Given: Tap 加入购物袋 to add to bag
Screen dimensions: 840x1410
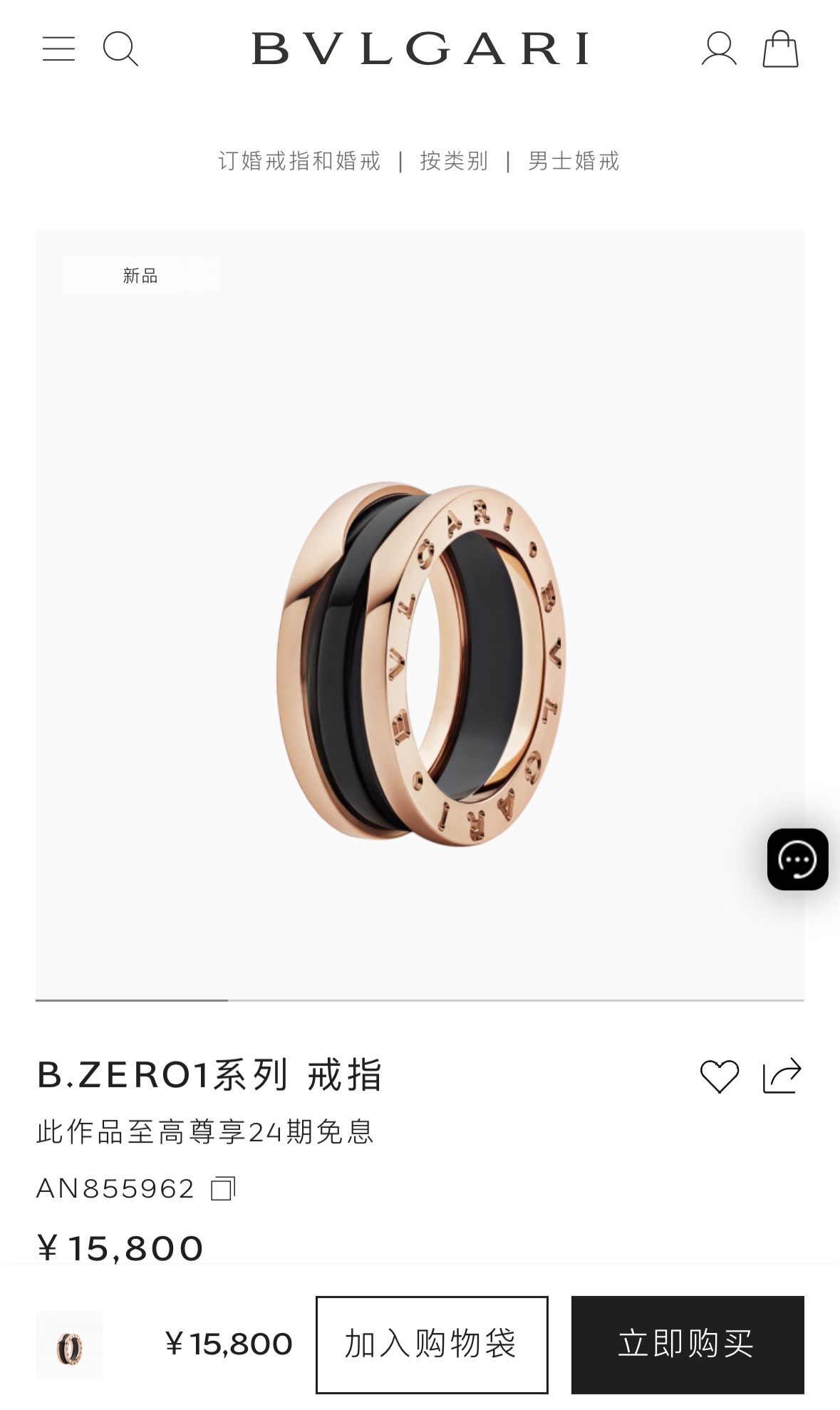Looking at the screenshot, I should pyautogui.click(x=432, y=1344).
